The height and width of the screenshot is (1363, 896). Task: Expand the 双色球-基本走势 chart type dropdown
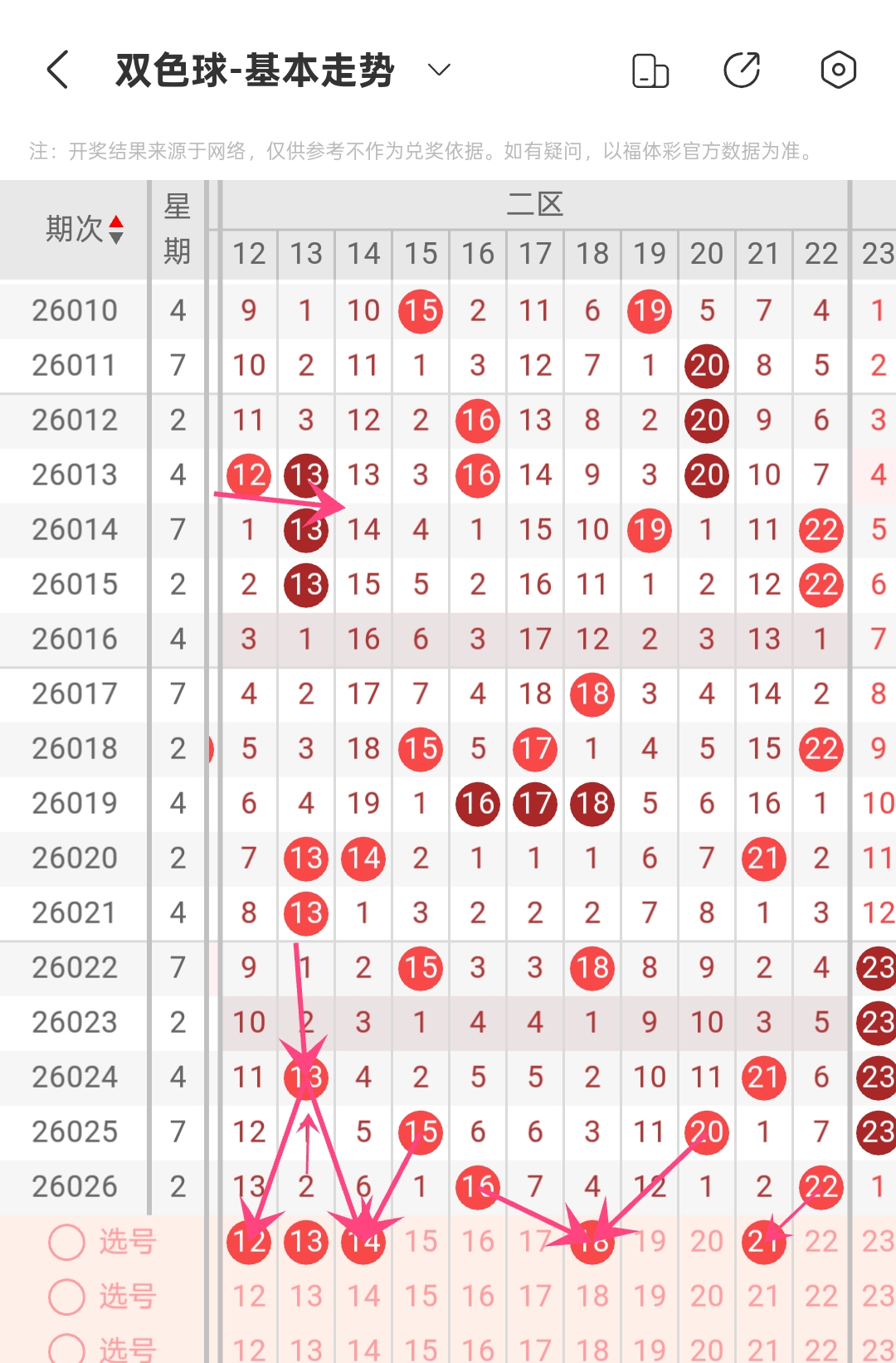point(439,70)
